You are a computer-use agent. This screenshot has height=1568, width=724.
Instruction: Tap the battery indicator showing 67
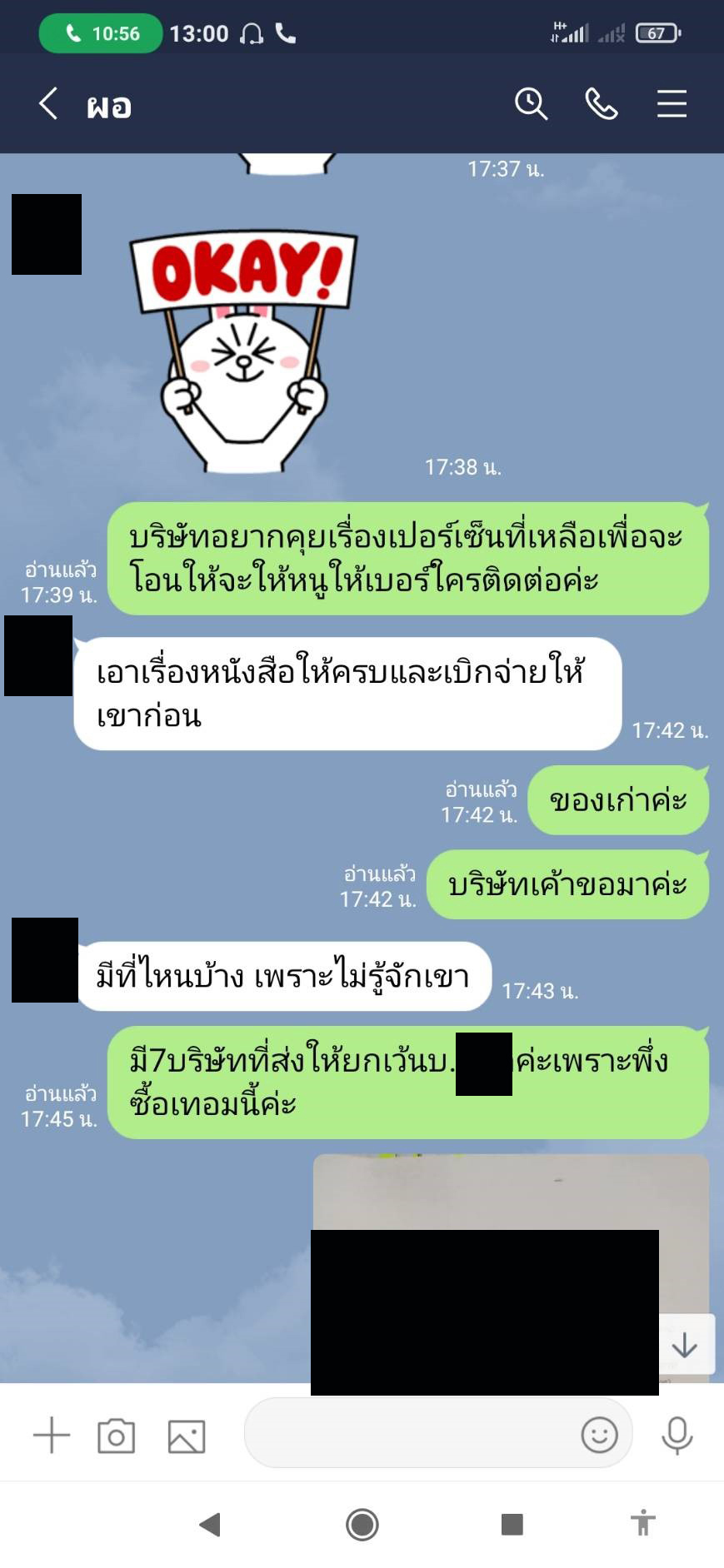655,34
